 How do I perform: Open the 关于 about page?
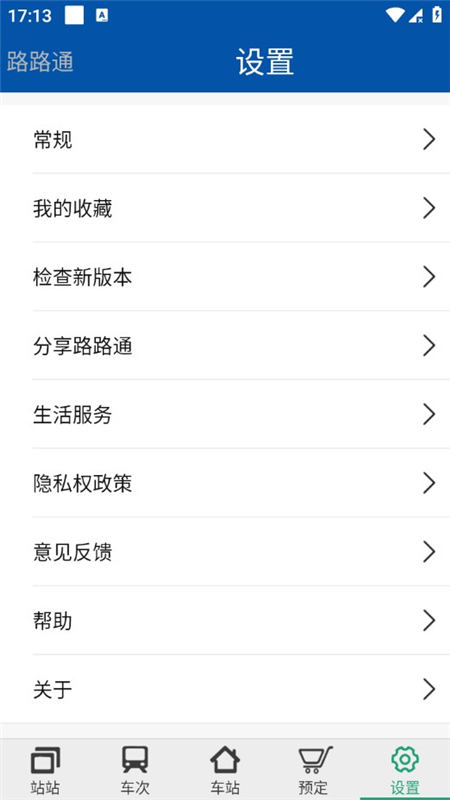(225, 690)
